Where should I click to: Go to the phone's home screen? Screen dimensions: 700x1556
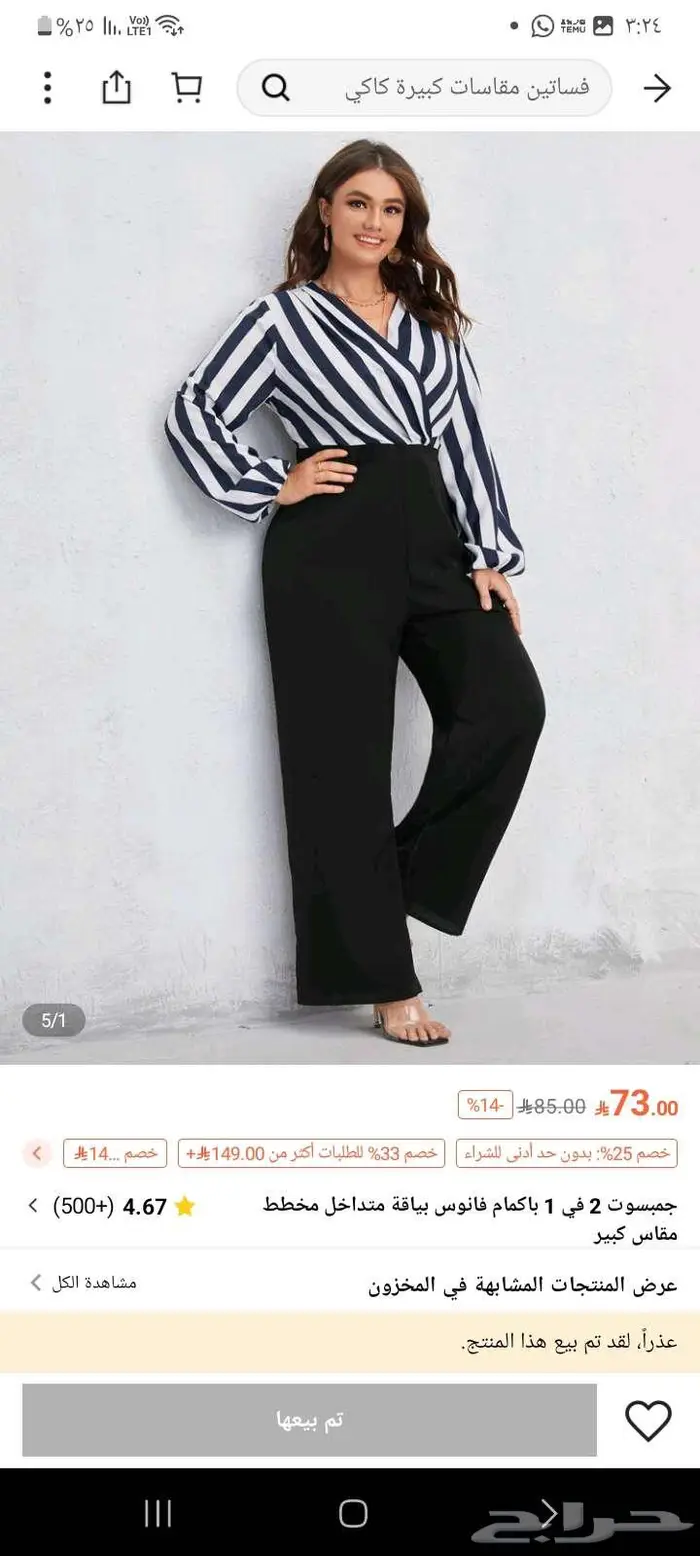pyautogui.click(x=353, y=1513)
